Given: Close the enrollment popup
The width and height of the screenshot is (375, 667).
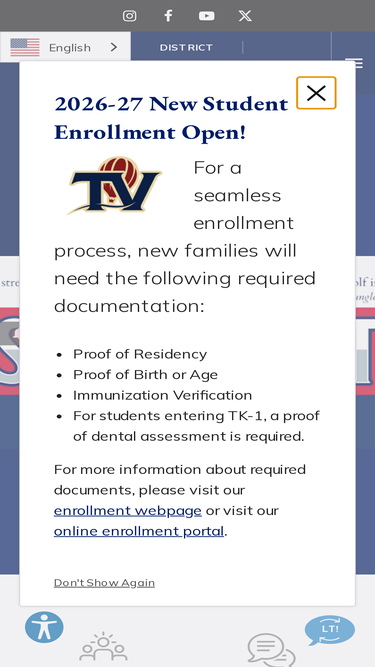Looking at the screenshot, I should 316,93.
